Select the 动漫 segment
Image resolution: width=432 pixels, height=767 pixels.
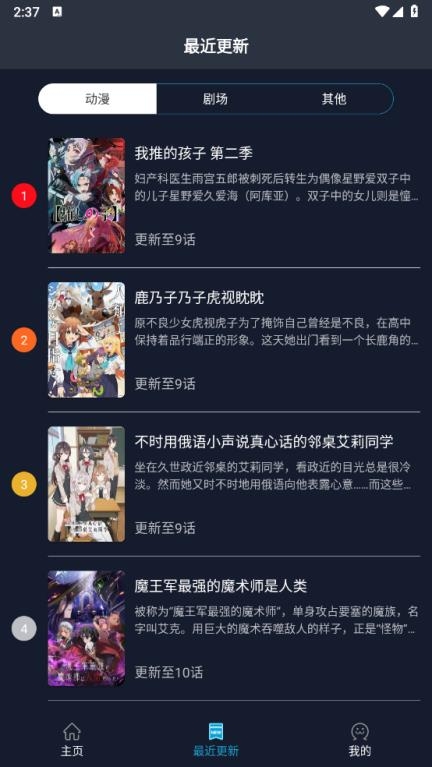(97, 99)
